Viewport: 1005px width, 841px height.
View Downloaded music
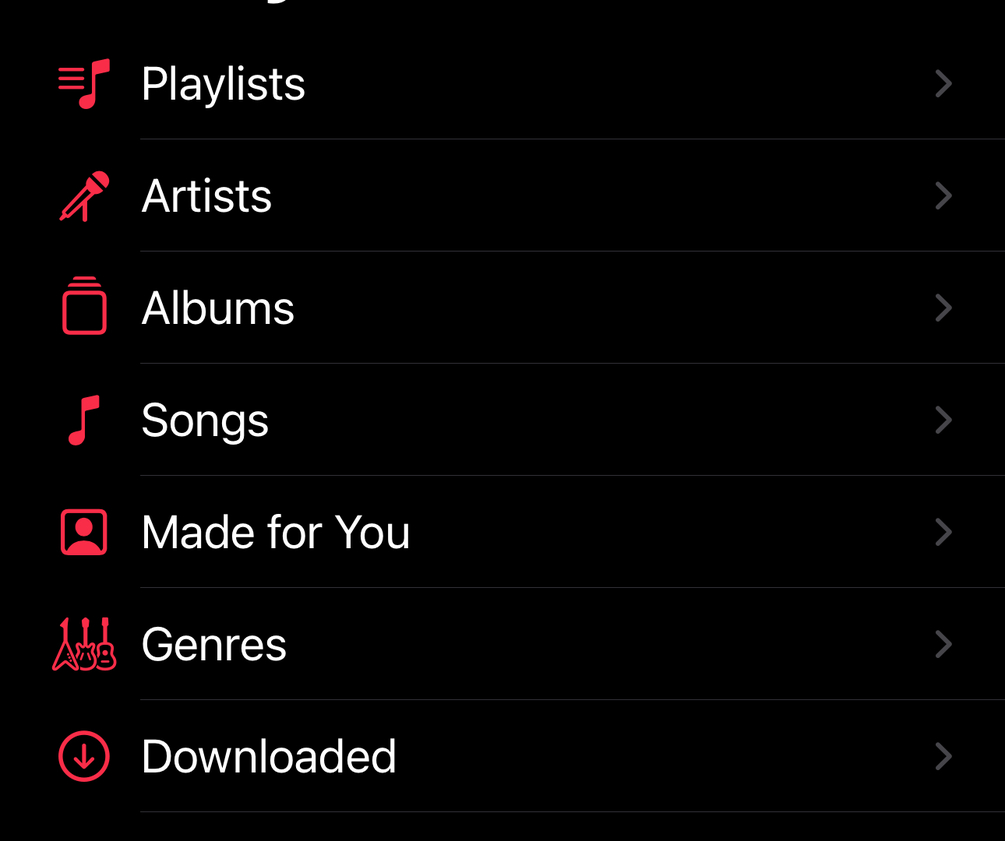[x=268, y=756]
